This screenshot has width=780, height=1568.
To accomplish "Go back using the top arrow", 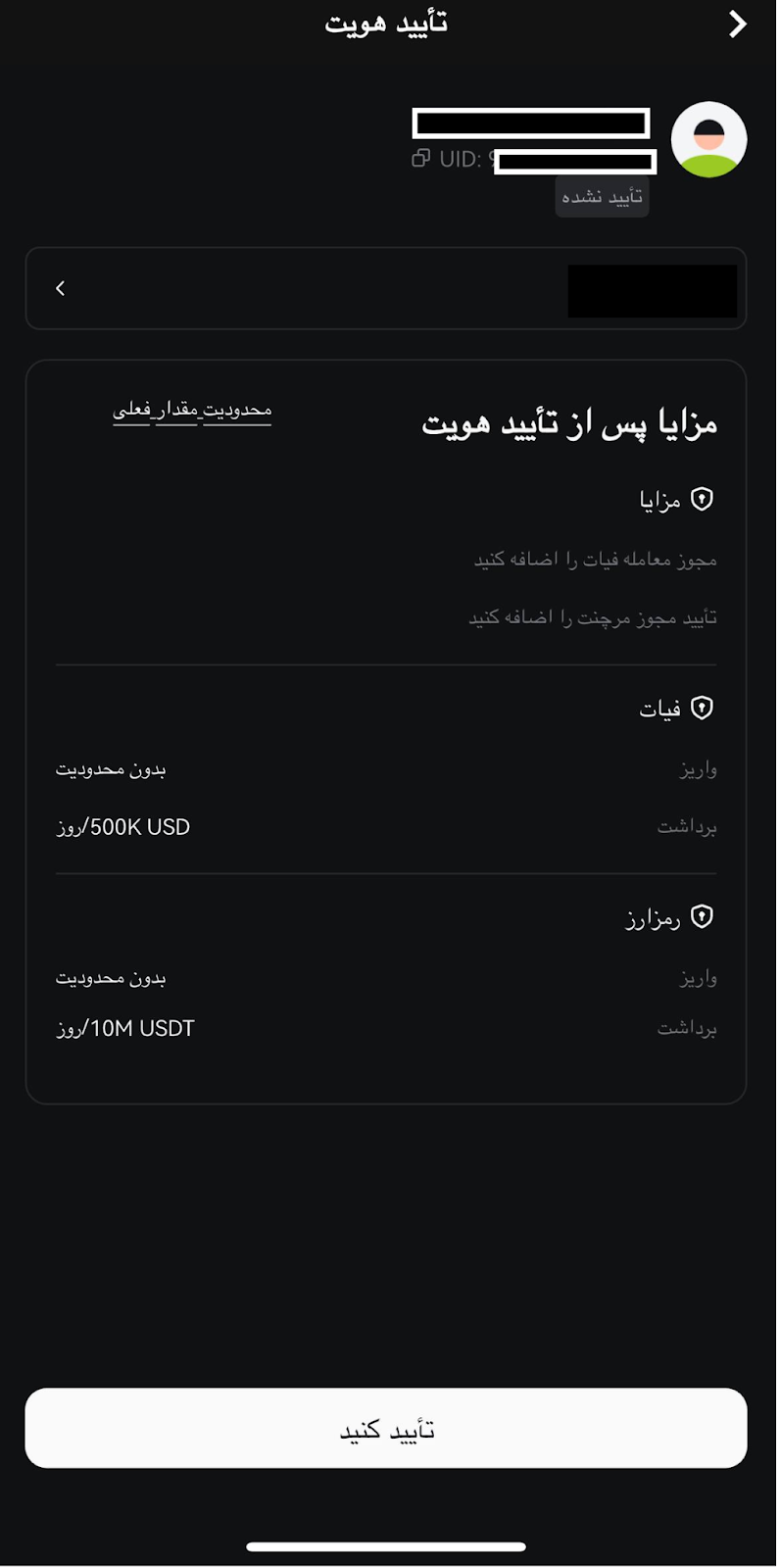I will tap(738, 24).
